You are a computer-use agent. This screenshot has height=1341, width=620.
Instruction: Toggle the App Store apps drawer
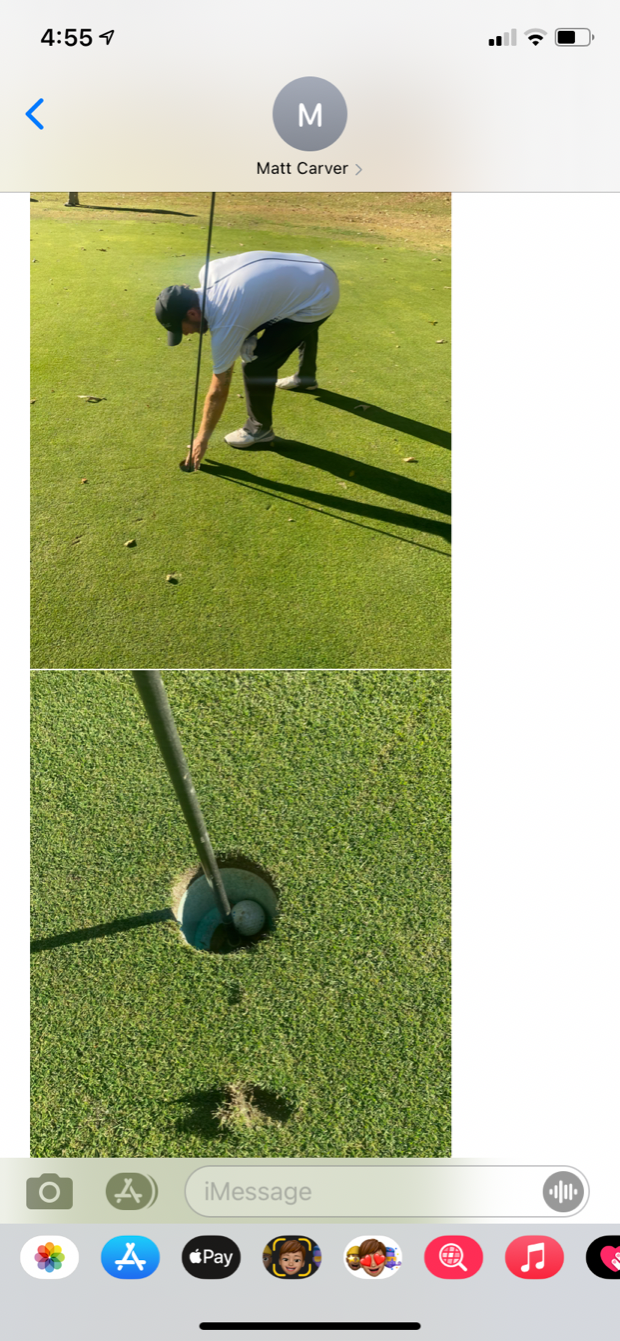pyautogui.click(x=131, y=1191)
